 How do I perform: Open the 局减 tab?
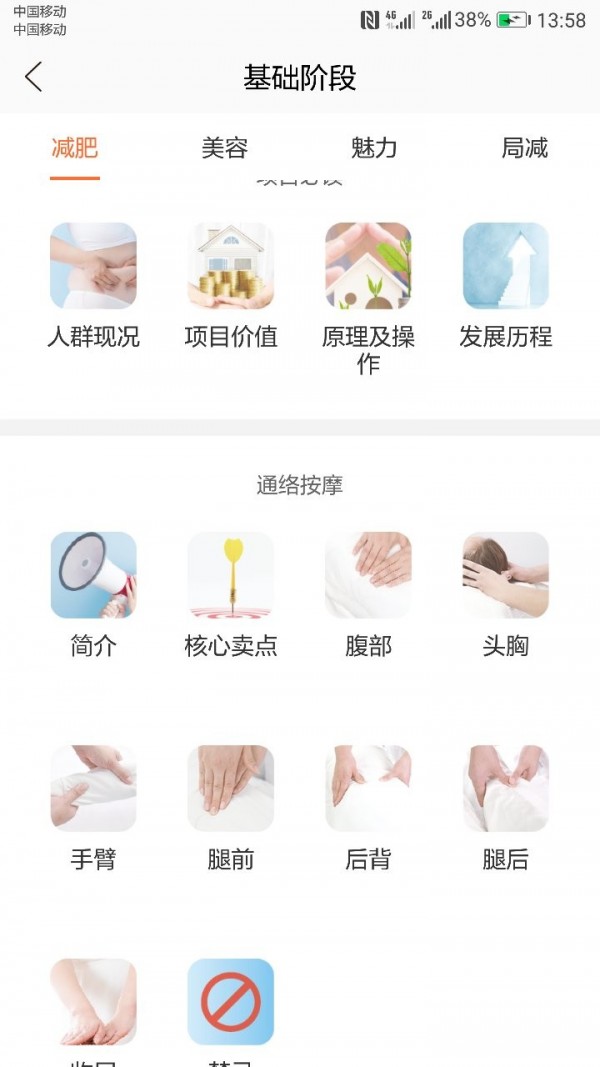point(524,149)
